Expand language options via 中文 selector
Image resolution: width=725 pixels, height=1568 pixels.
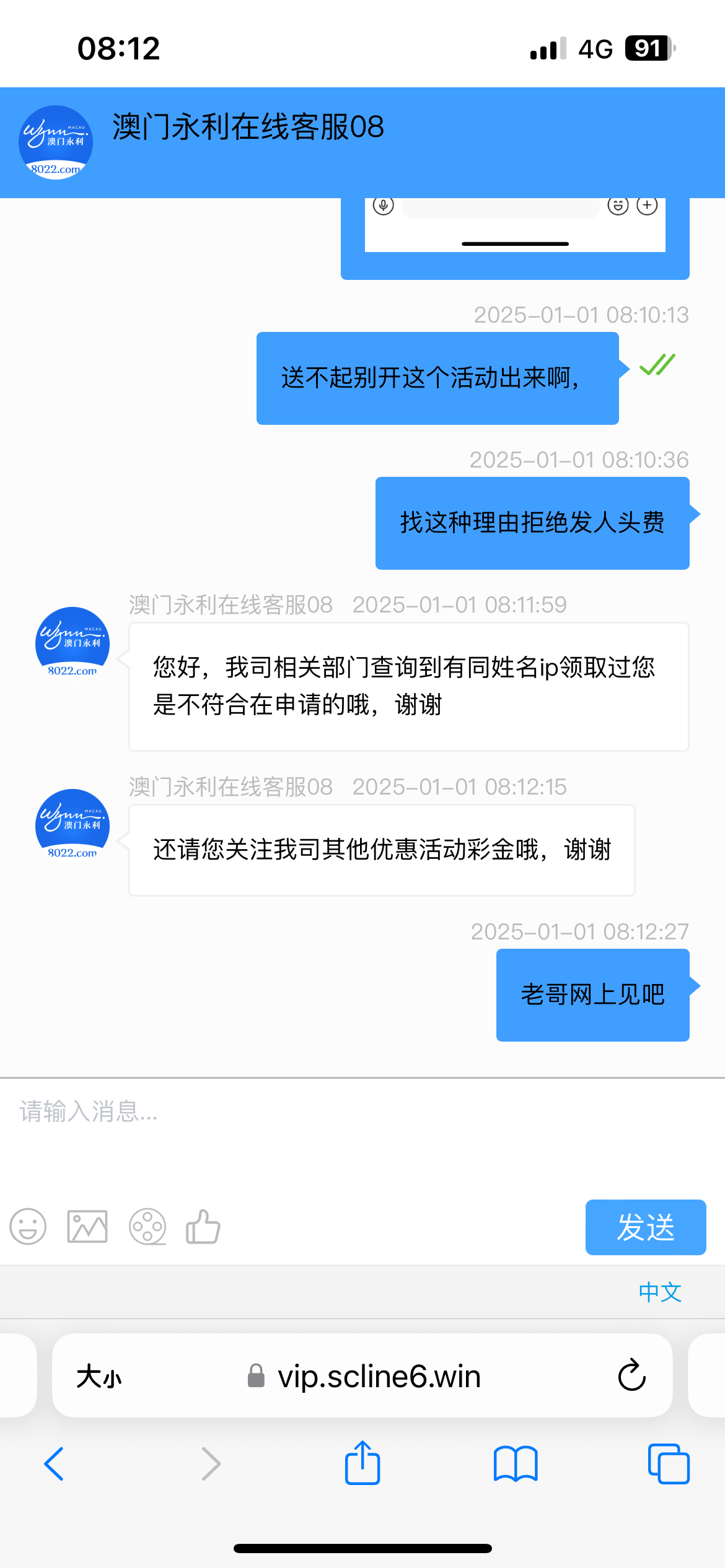coord(659,1292)
